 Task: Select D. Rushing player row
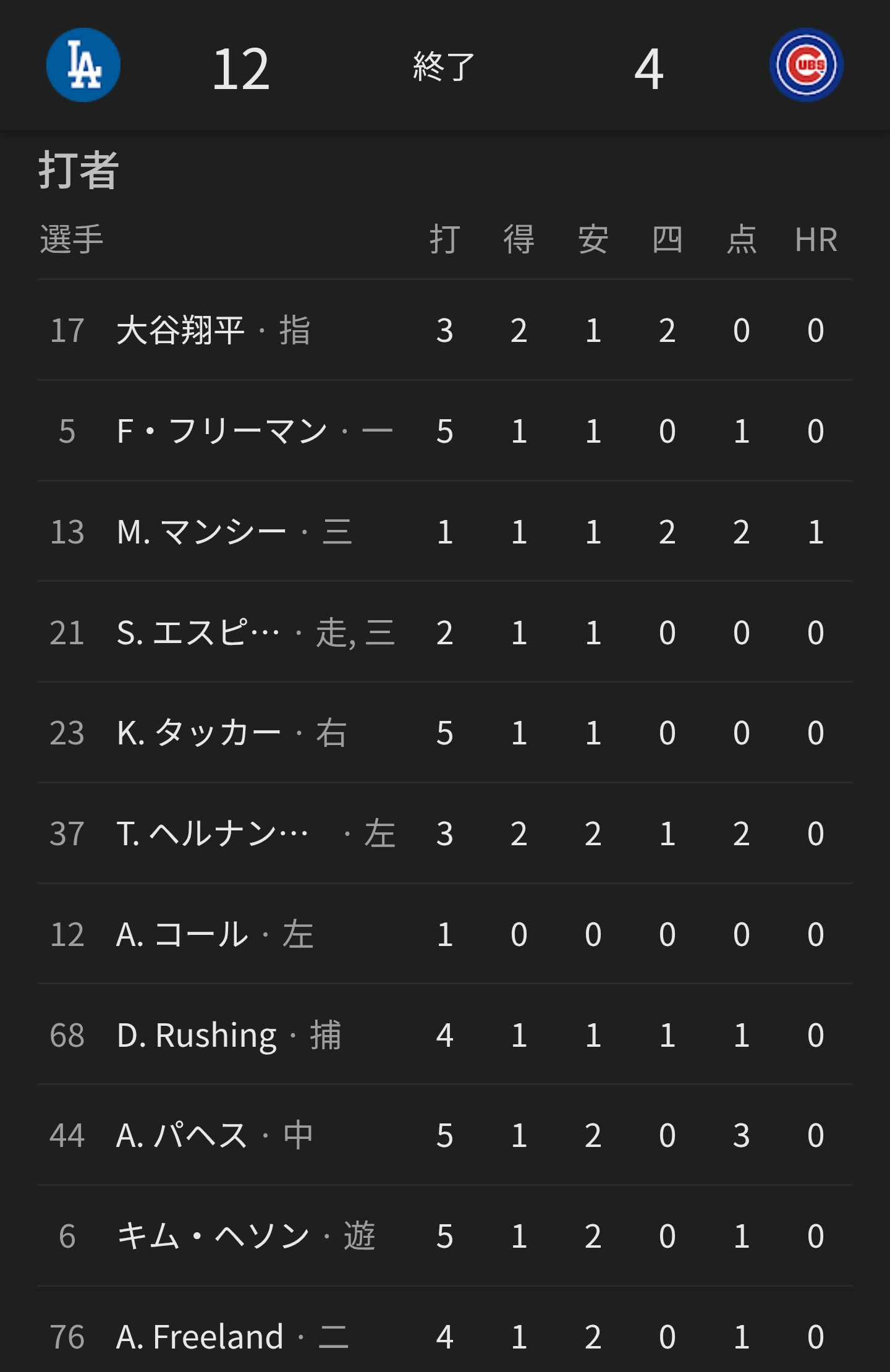click(445, 1035)
